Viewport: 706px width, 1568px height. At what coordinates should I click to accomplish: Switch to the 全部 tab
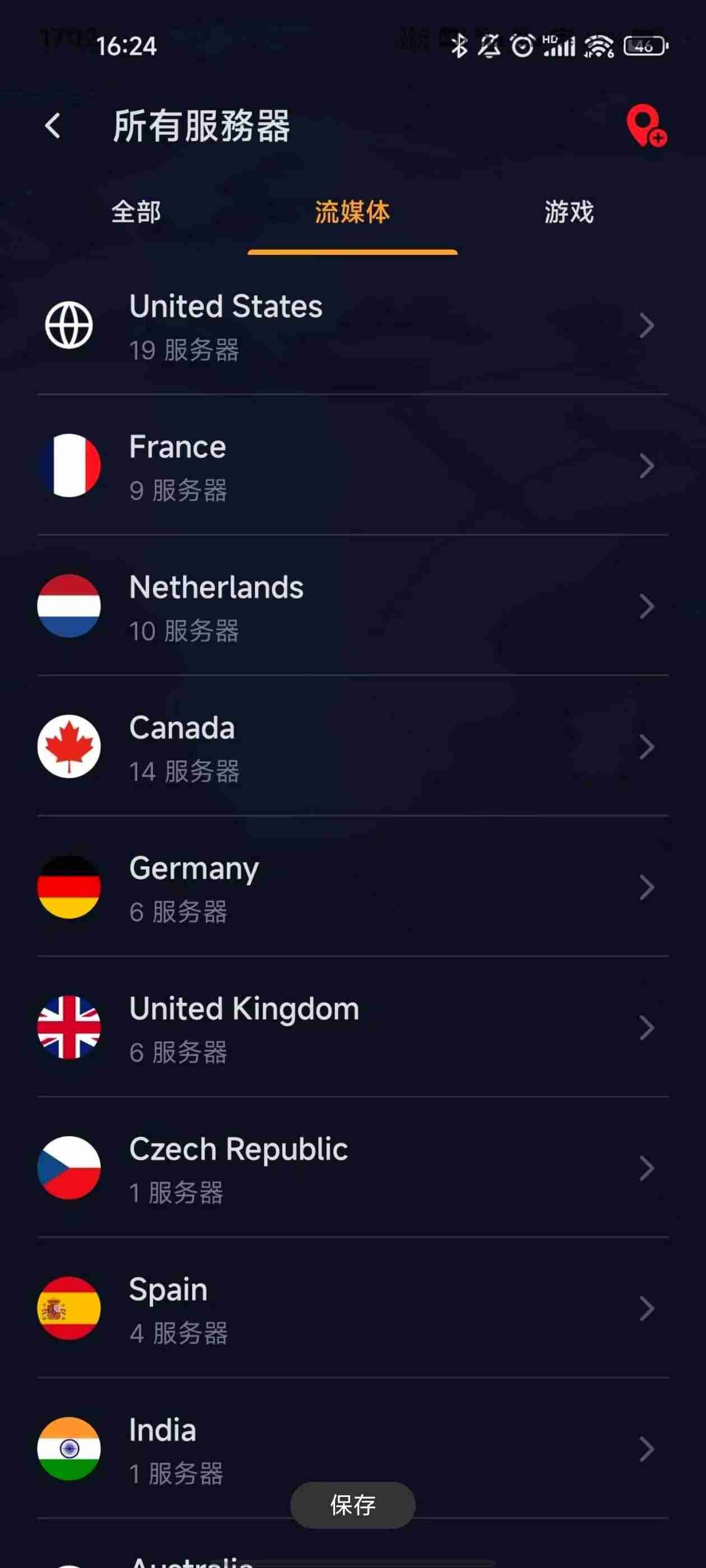point(136,212)
